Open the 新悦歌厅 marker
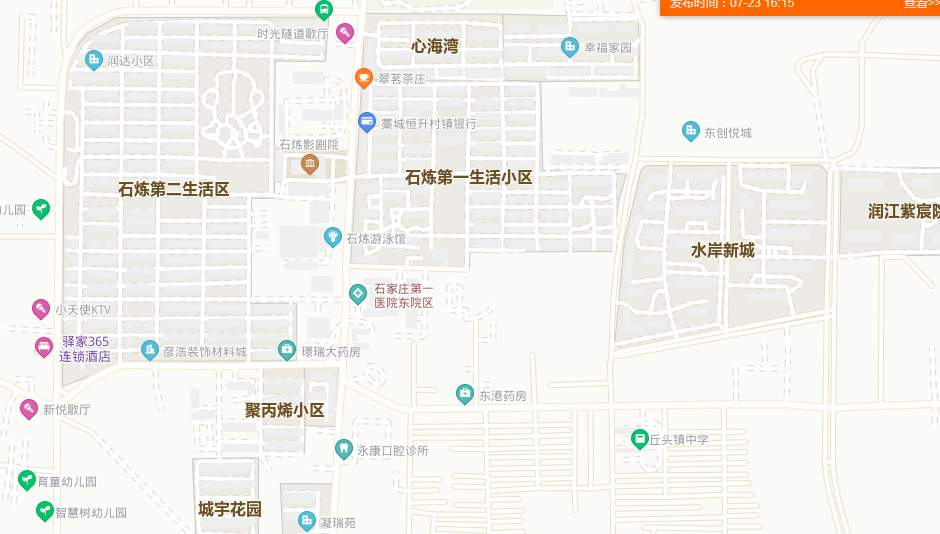The width and height of the screenshot is (940, 534). (29, 408)
